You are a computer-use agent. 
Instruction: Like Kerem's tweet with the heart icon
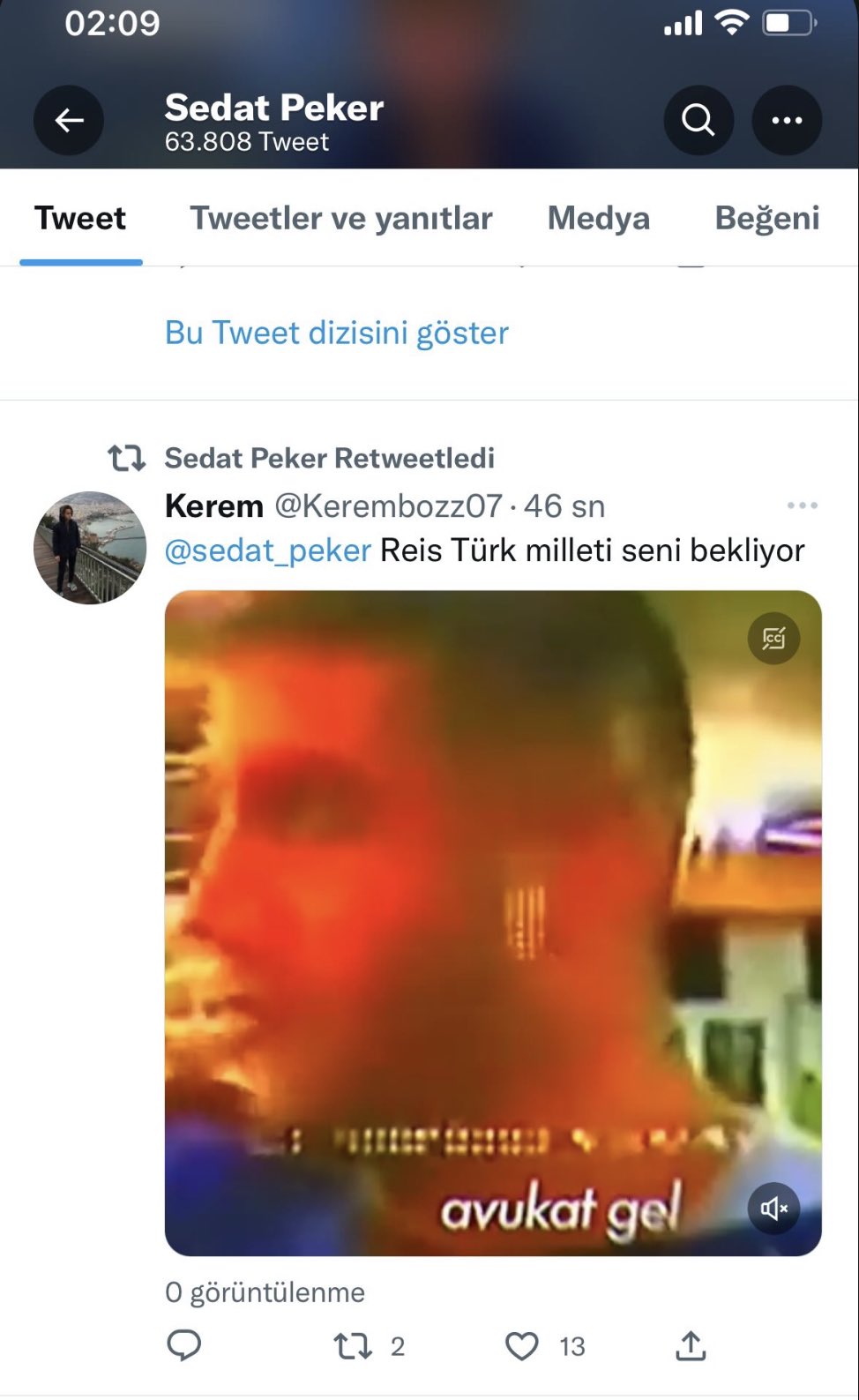(x=524, y=1345)
